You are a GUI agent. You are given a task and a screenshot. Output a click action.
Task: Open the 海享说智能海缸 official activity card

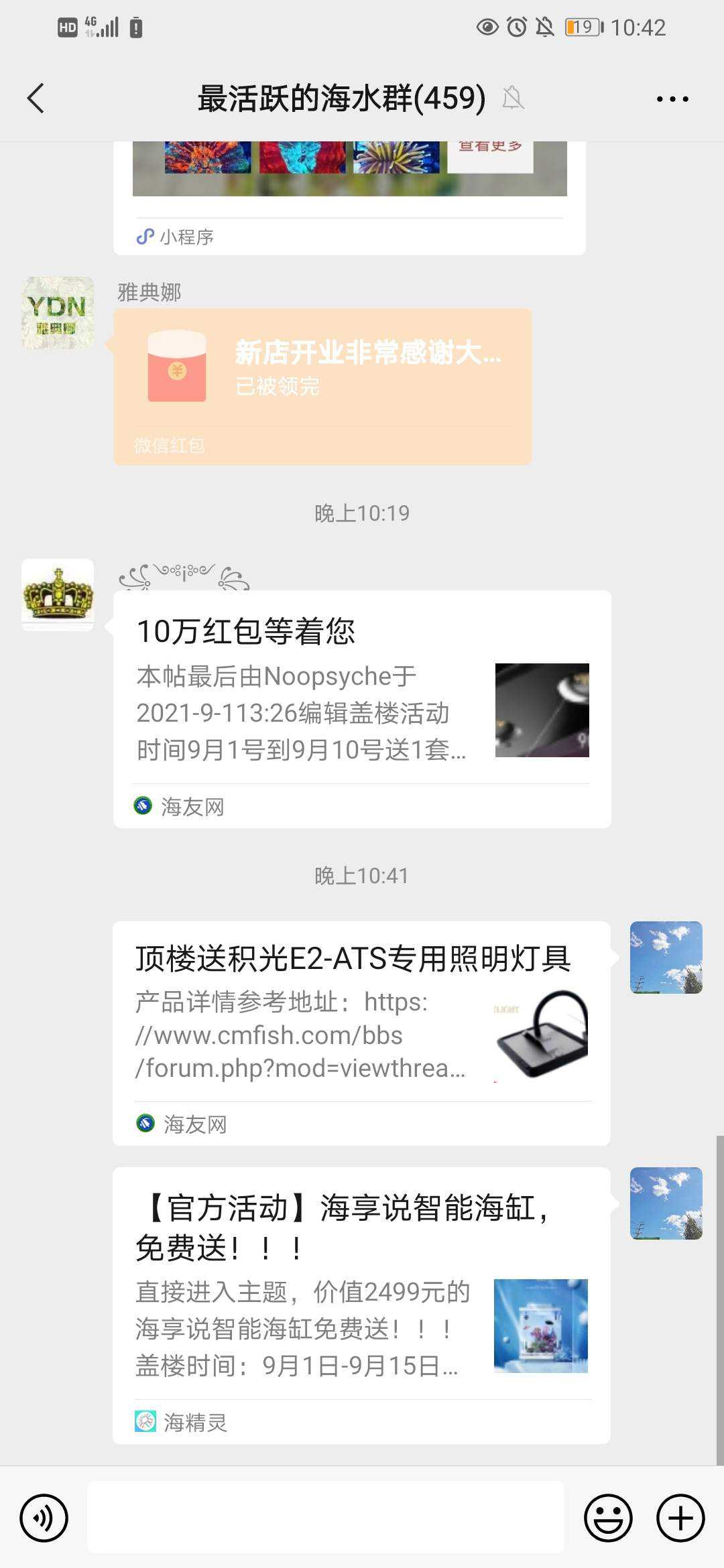click(x=361, y=1303)
